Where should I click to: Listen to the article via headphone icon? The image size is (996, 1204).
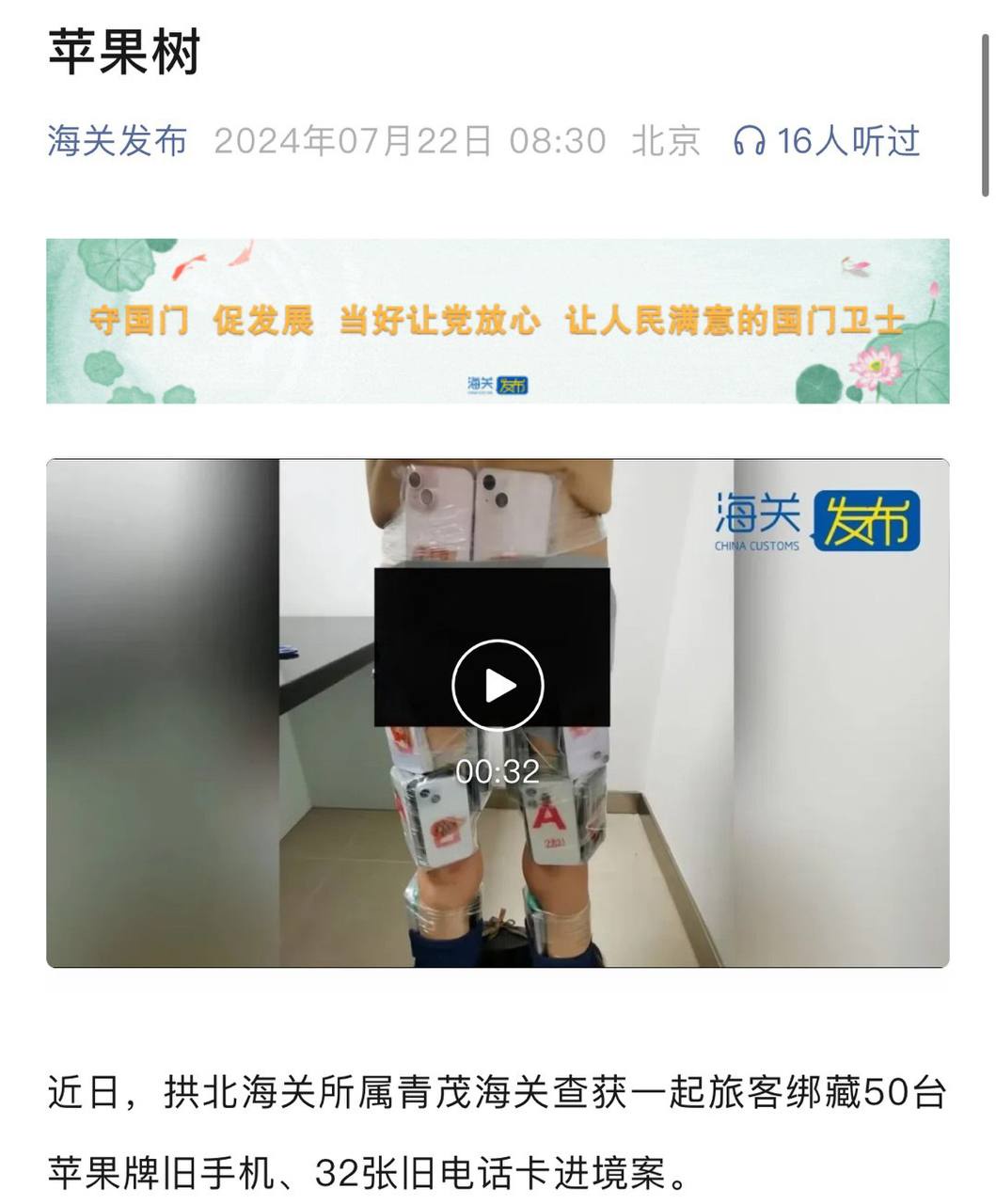(750, 141)
